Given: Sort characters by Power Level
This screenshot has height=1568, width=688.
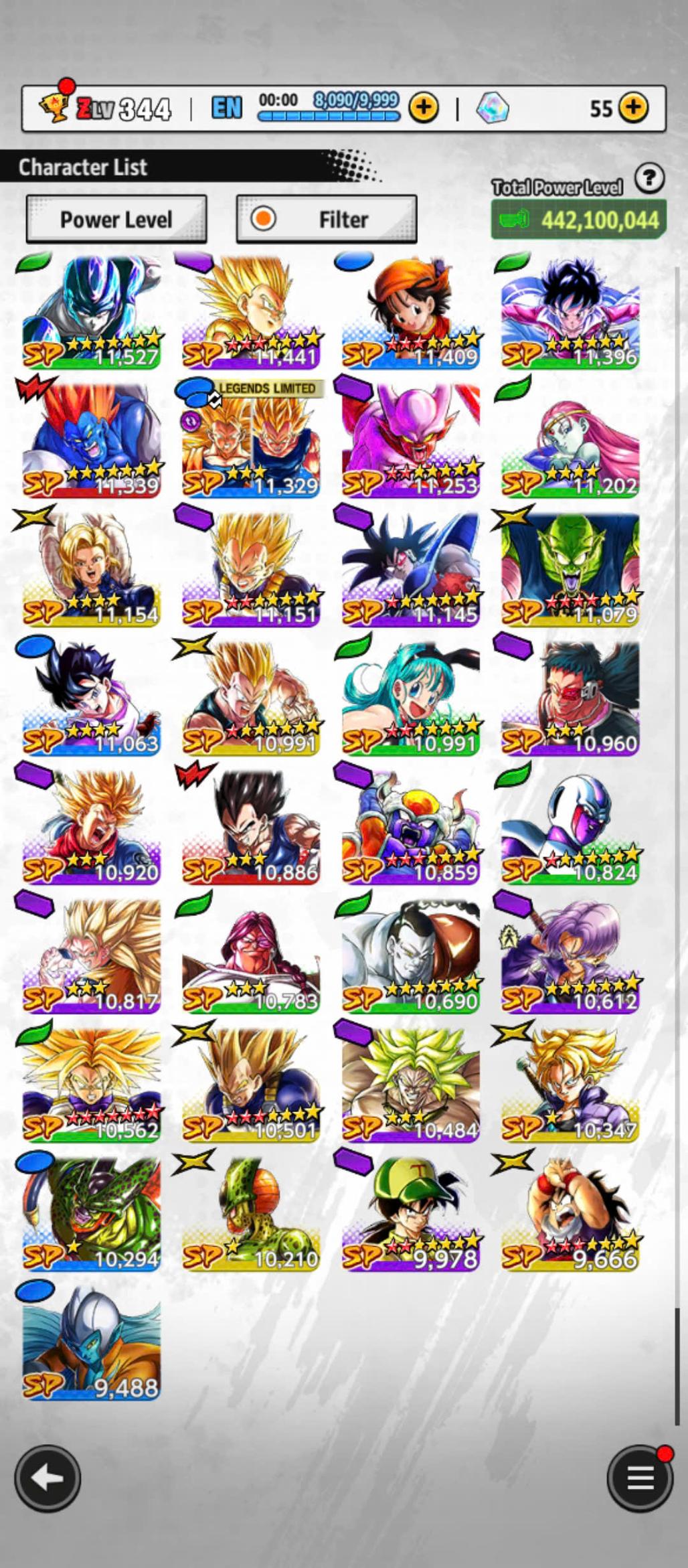Looking at the screenshot, I should tap(116, 219).
